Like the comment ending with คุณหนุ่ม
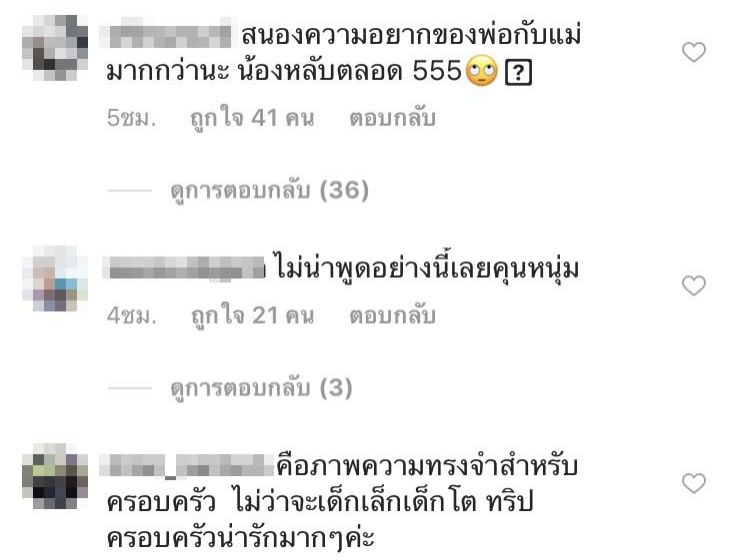Viewport: 750px width, 560px height. (693, 287)
